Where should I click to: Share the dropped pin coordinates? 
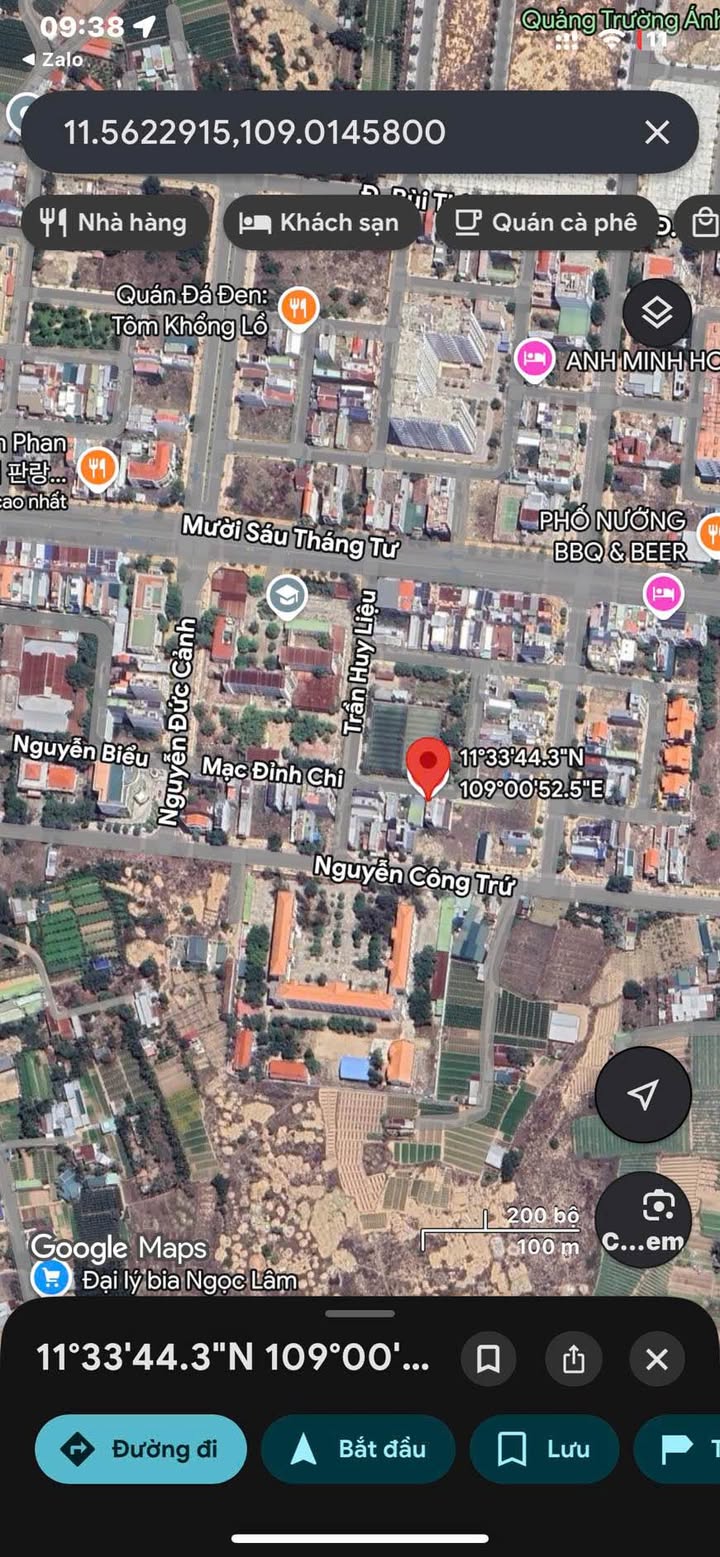573,1358
